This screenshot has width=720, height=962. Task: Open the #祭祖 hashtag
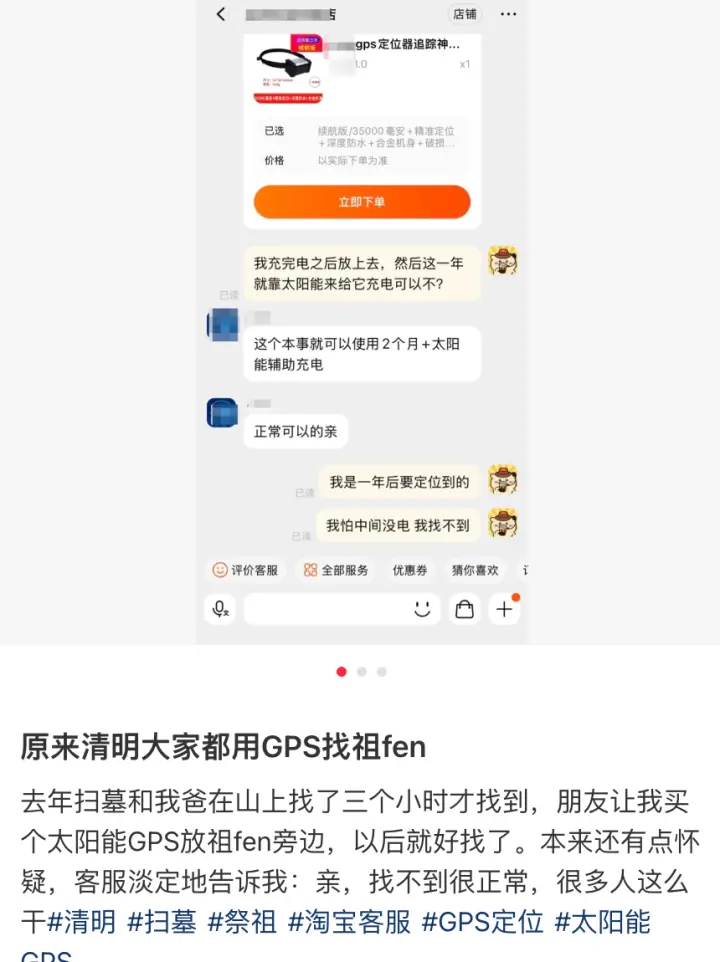tap(242, 921)
